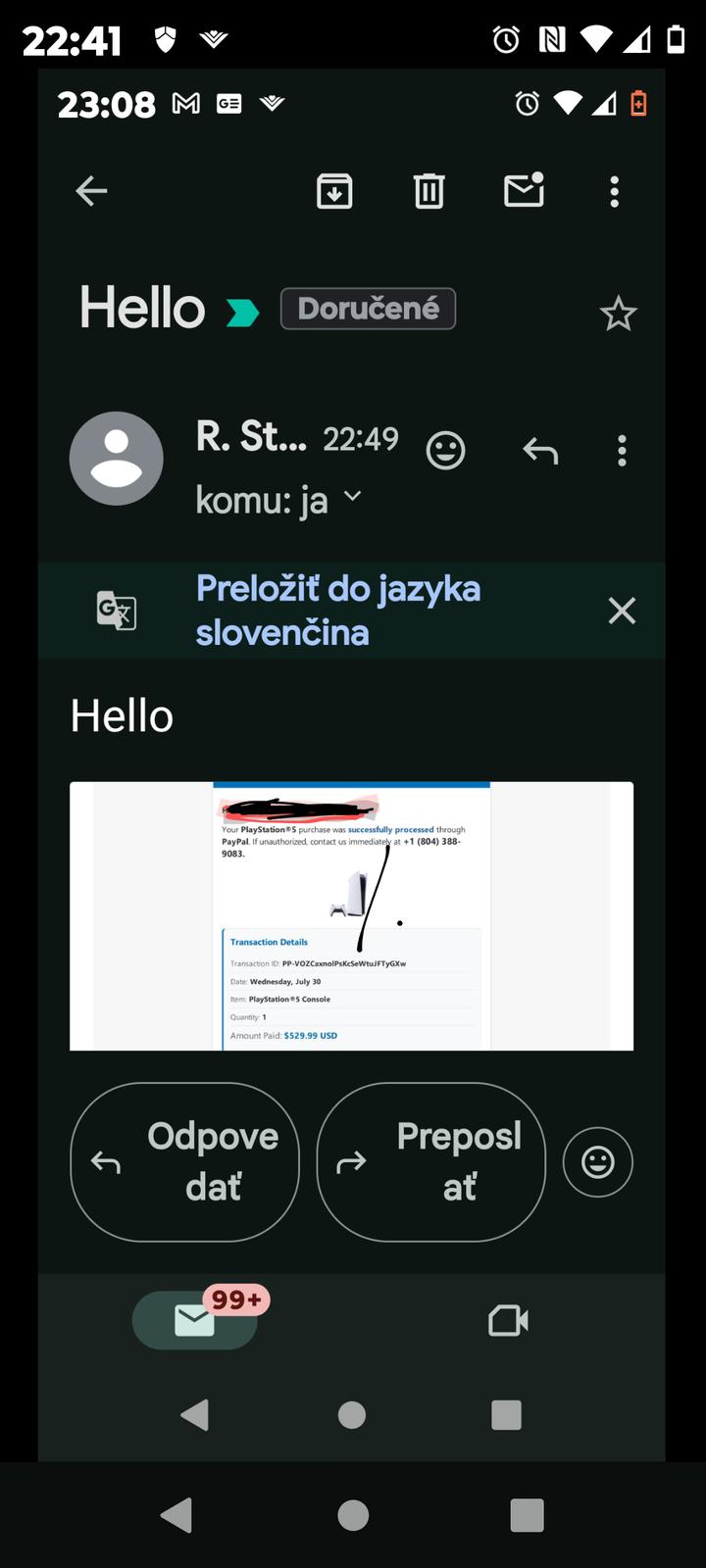Expand the komu: ja recipient details
Screen dimensions: 706x1568
coord(352,497)
